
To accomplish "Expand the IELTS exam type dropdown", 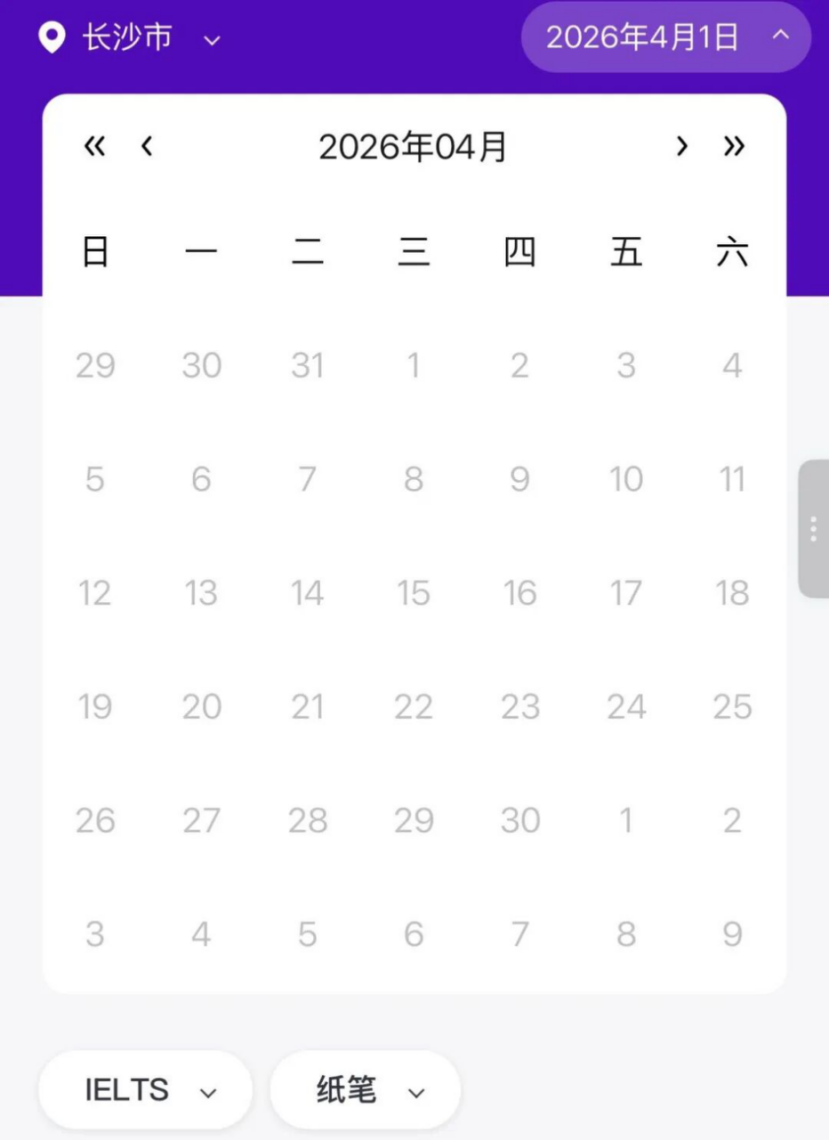I will pos(146,1090).
